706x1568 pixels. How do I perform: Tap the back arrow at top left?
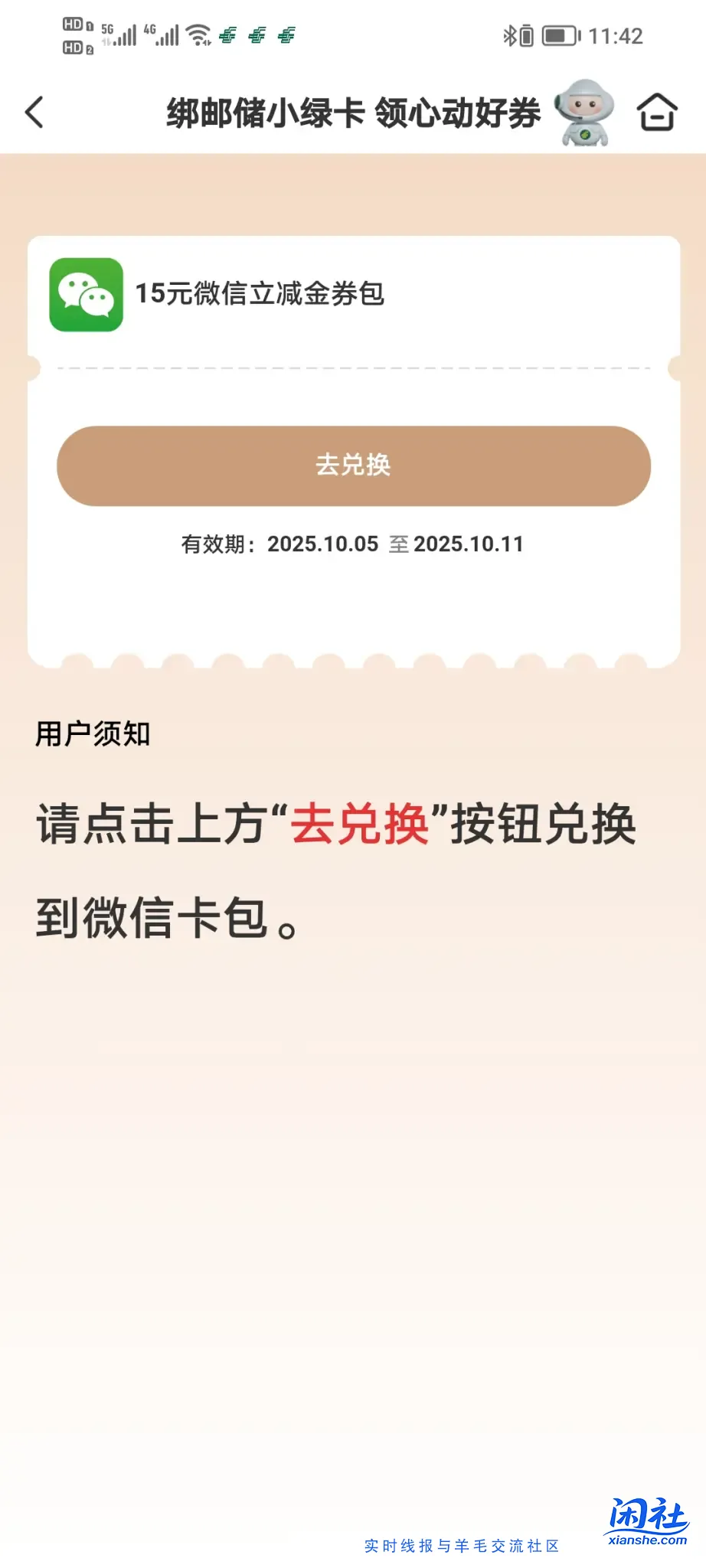click(x=34, y=112)
